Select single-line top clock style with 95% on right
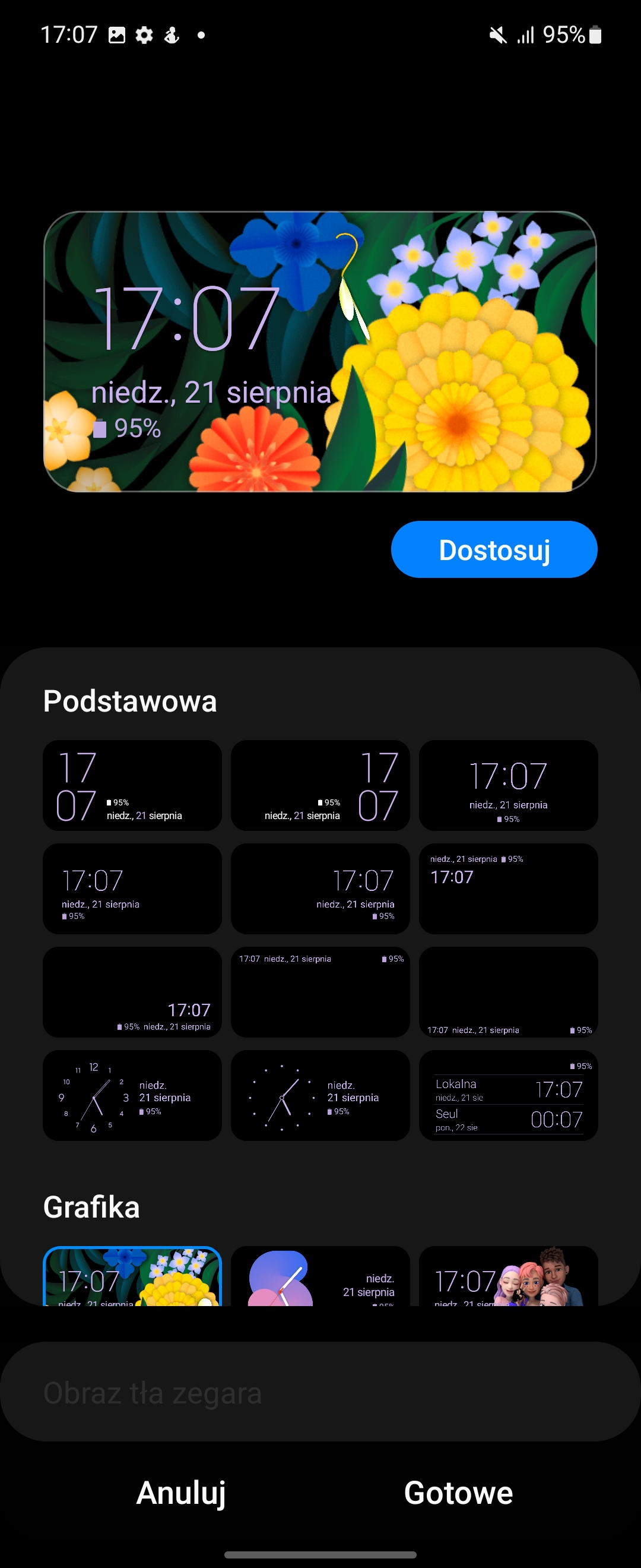 320,991
